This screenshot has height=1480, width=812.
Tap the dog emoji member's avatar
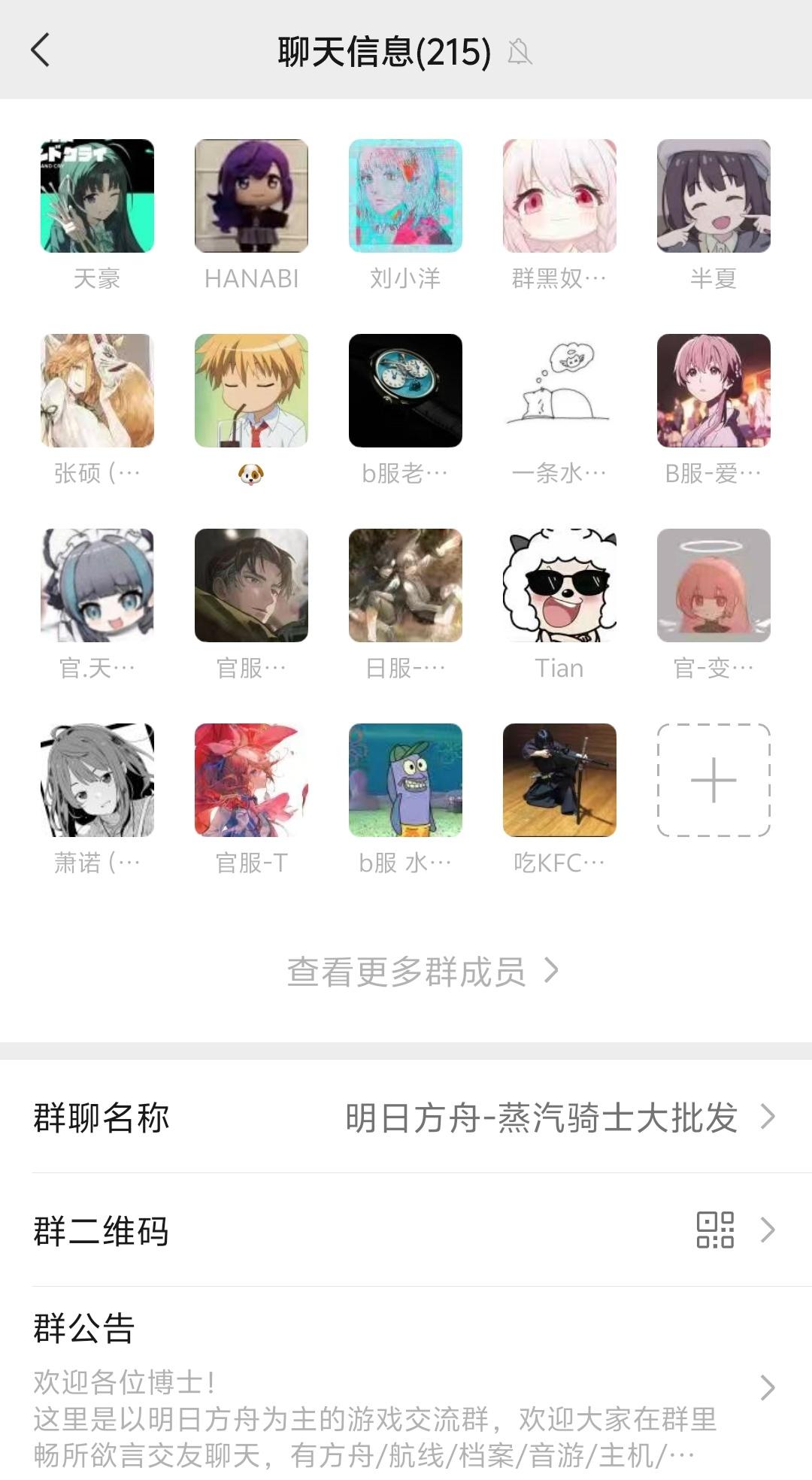pyautogui.click(x=250, y=390)
